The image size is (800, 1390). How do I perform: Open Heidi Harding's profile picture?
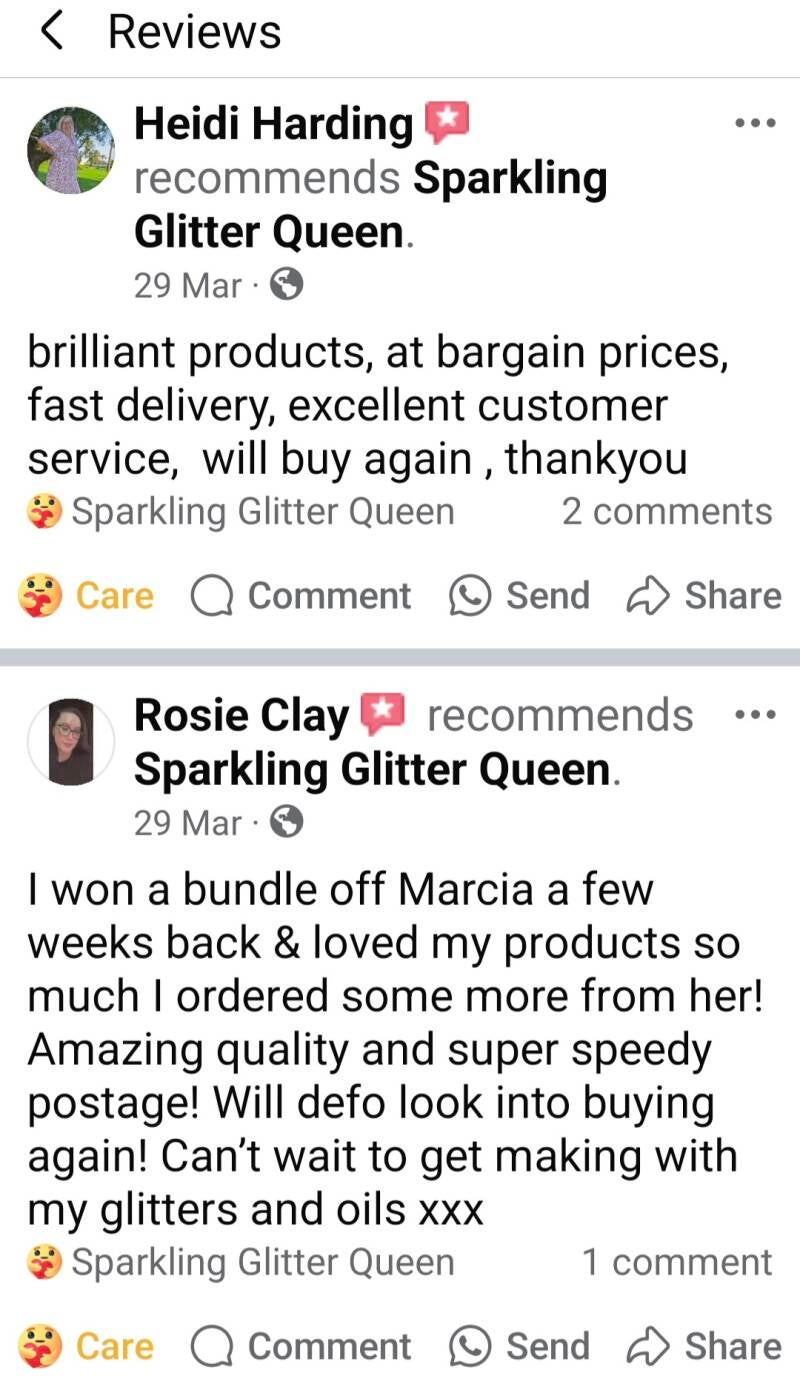(70, 150)
